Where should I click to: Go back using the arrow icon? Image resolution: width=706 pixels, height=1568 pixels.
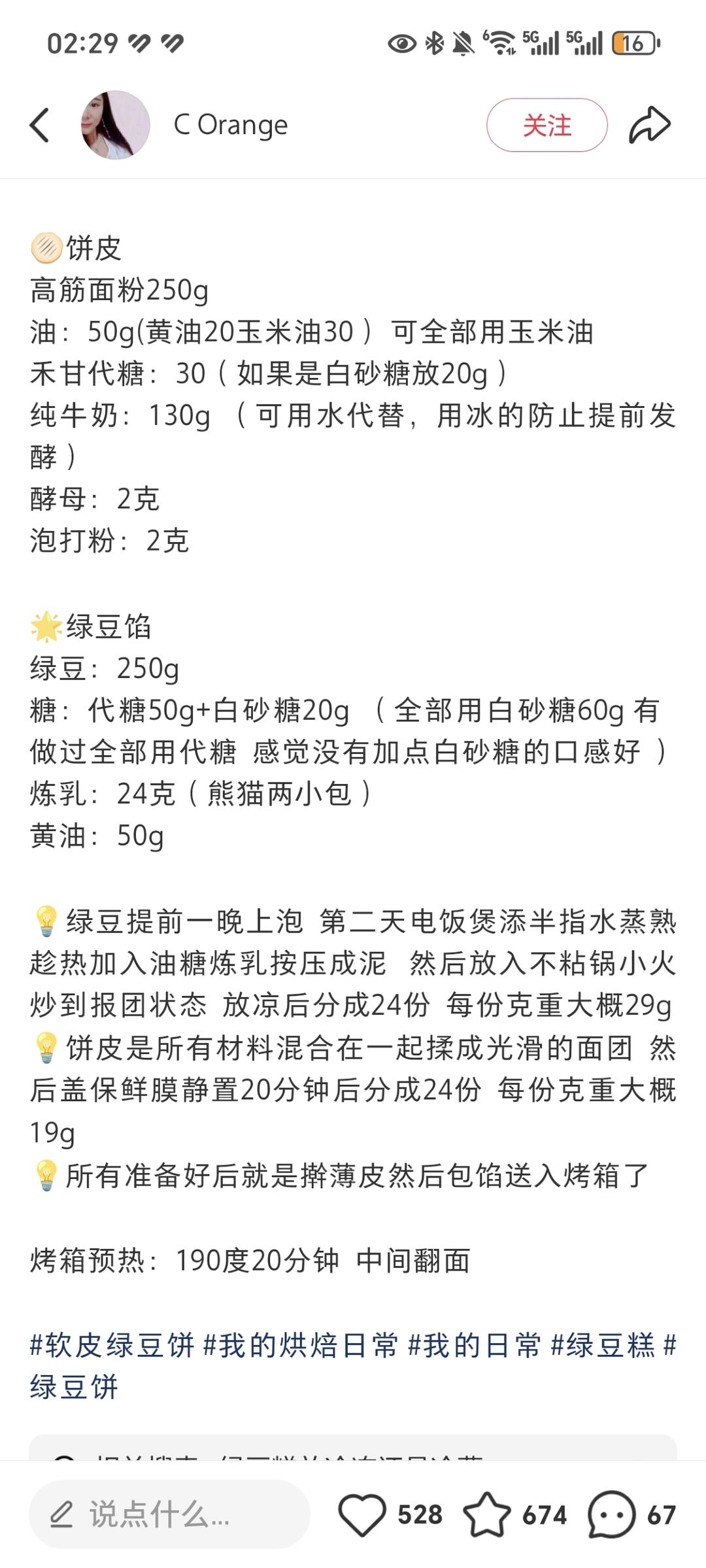tap(40, 125)
